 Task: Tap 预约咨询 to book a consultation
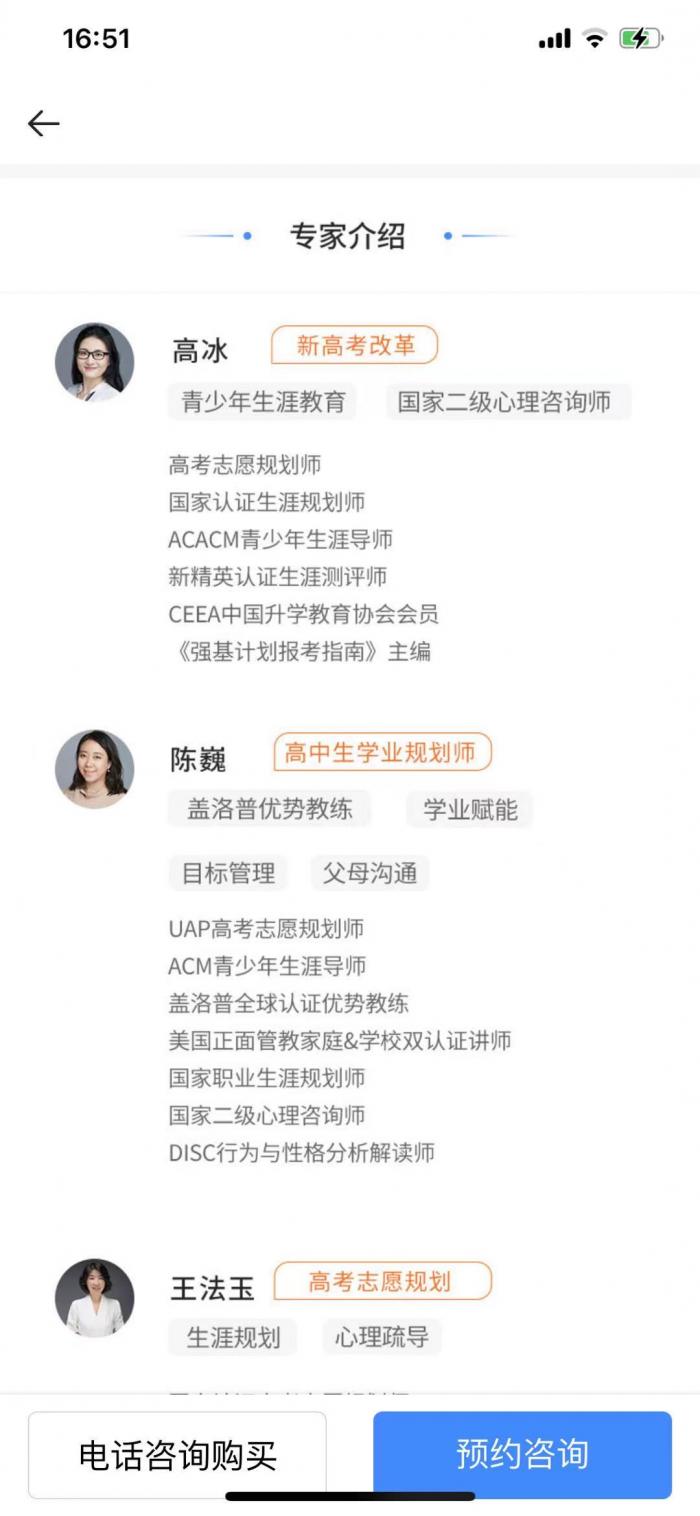(522, 1454)
